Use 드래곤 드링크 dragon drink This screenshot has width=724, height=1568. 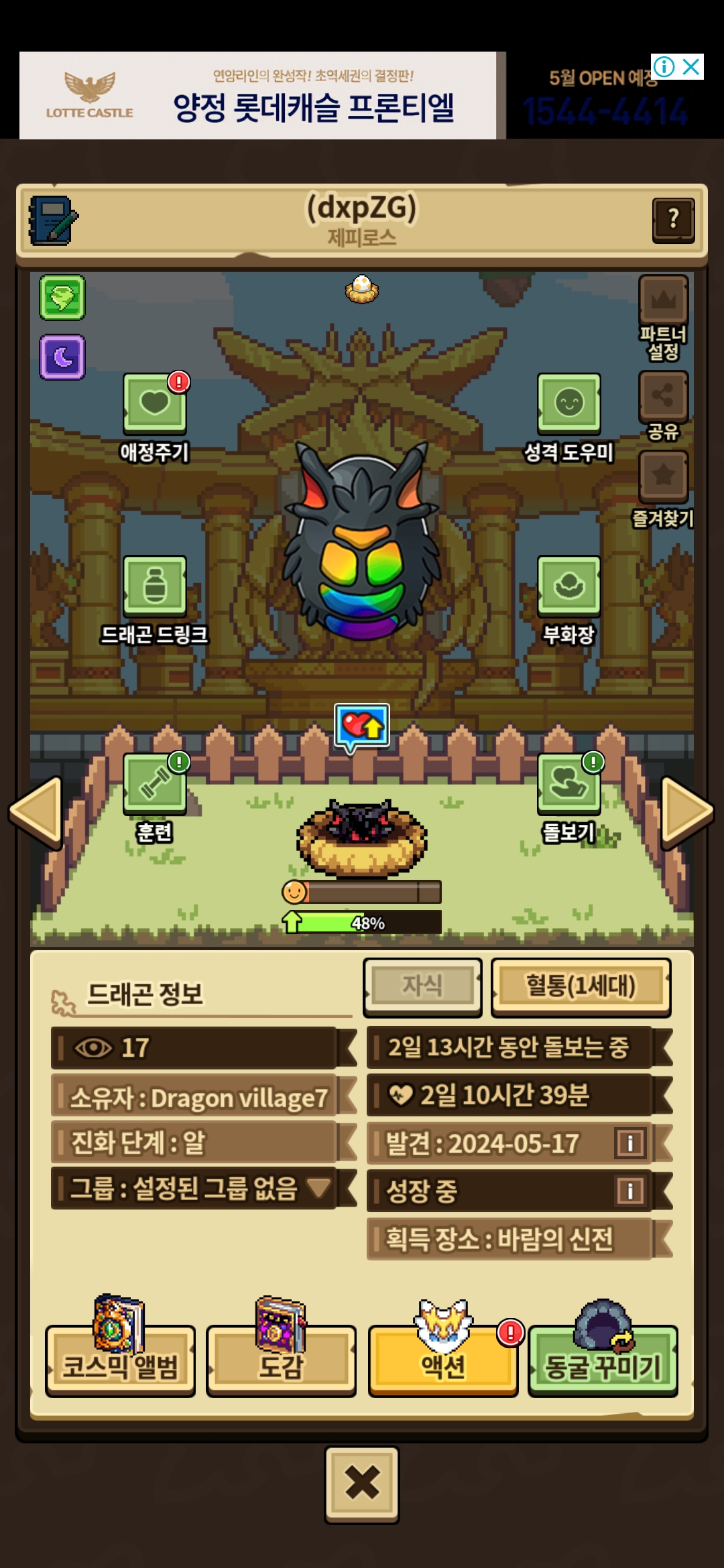pyautogui.click(x=155, y=586)
